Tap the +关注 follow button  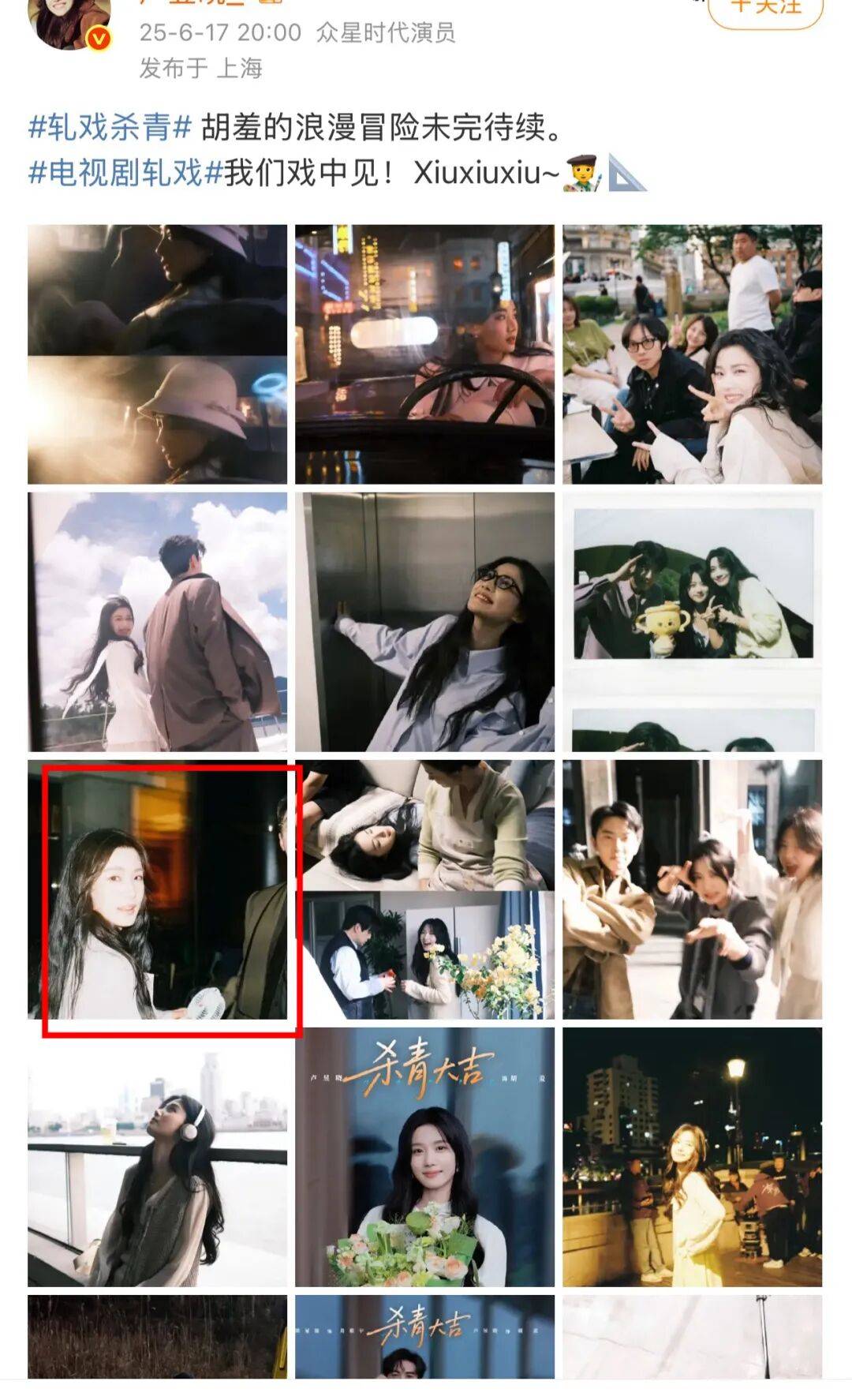click(765, 8)
